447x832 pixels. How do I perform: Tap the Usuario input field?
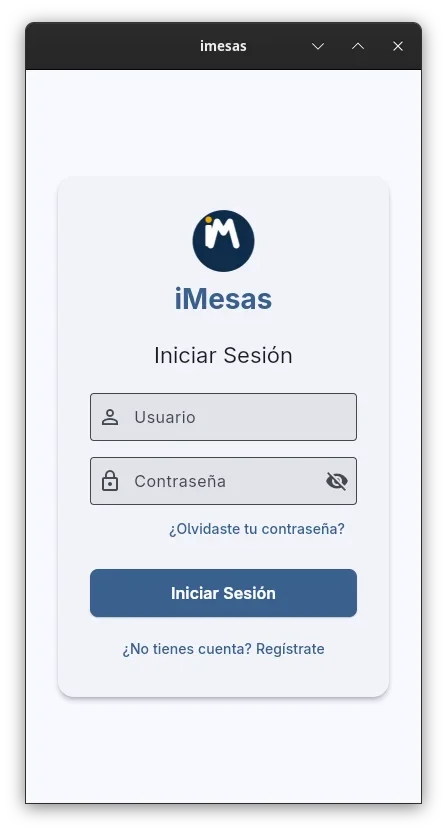click(x=223, y=417)
